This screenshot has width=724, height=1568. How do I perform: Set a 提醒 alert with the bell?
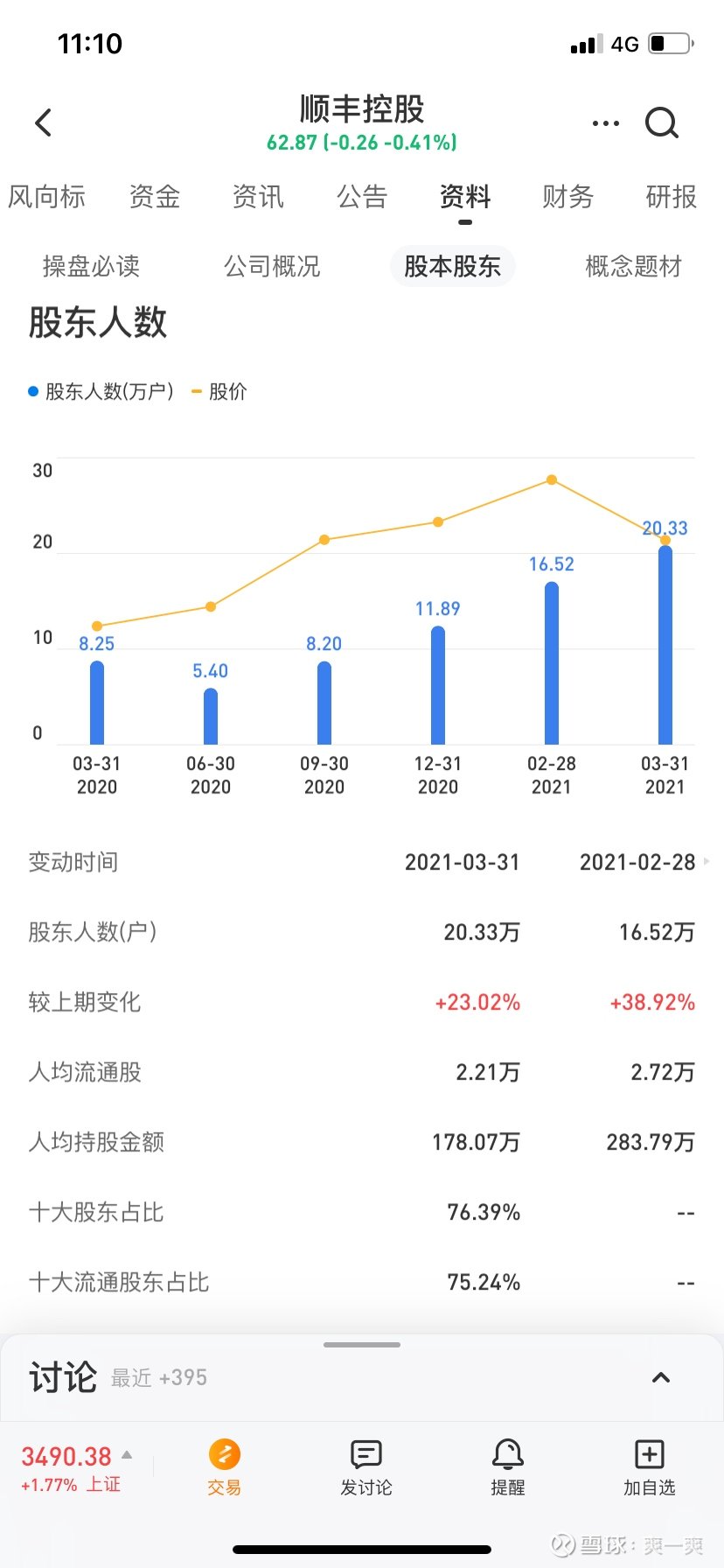point(508,1468)
